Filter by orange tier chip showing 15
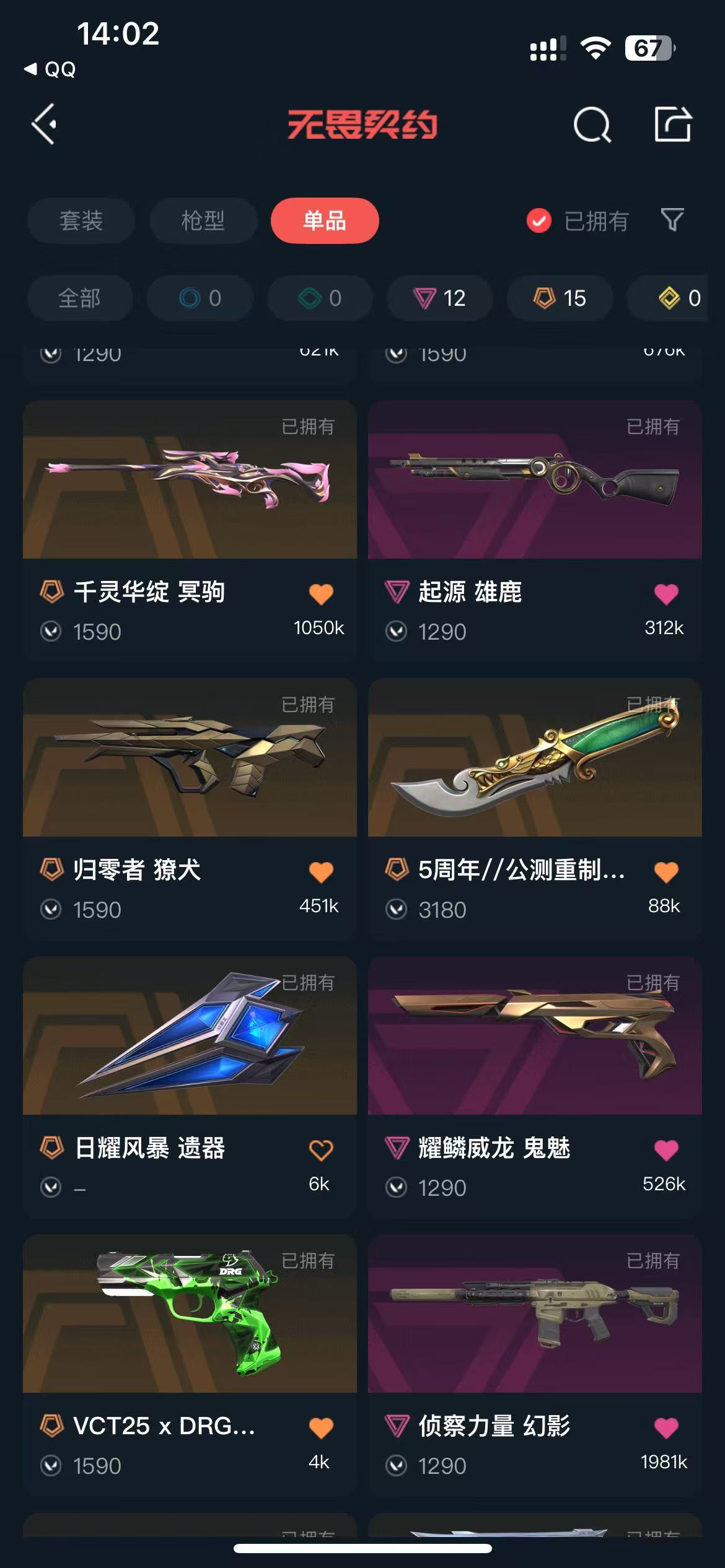 pyautogui.click(x=560, y=298)
